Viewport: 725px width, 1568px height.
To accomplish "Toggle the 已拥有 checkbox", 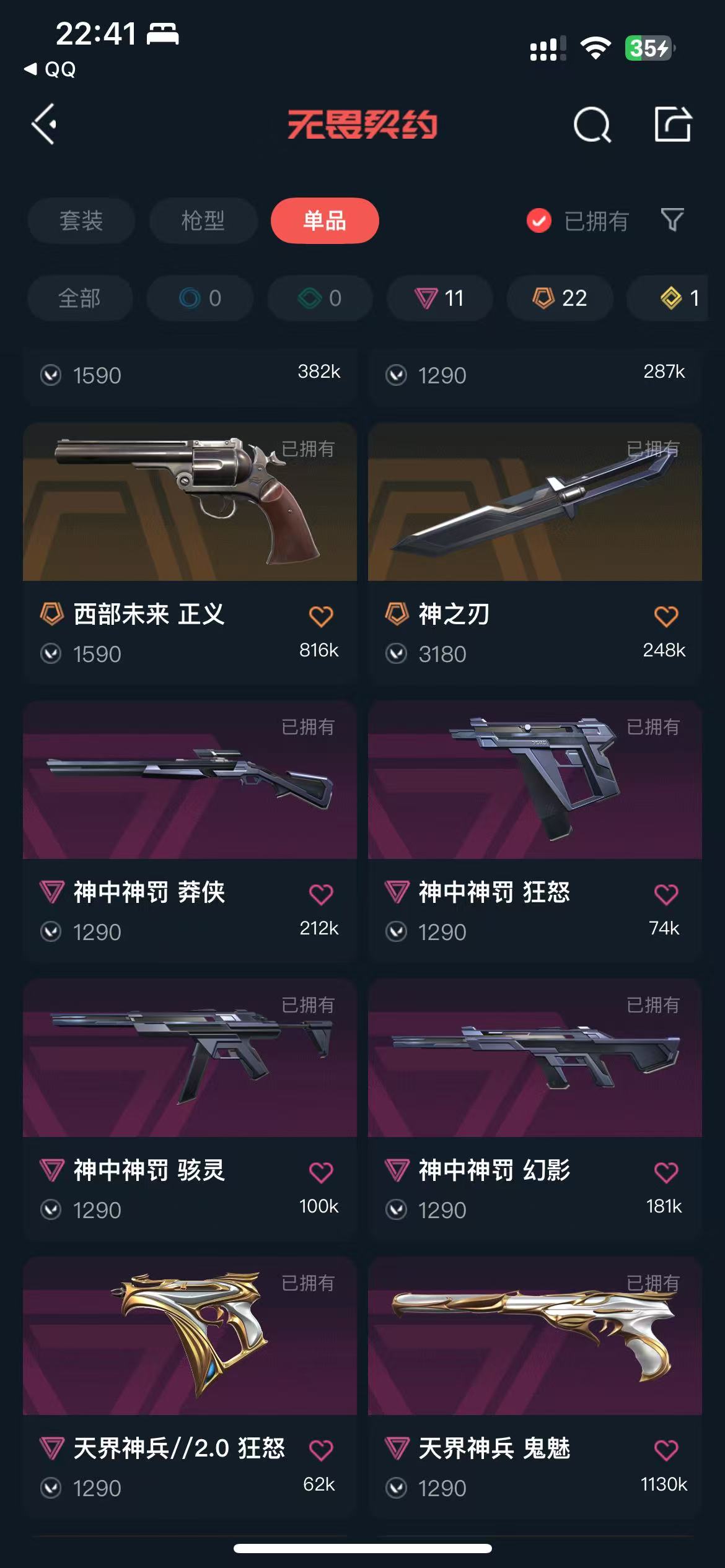I will coord(539,220).
